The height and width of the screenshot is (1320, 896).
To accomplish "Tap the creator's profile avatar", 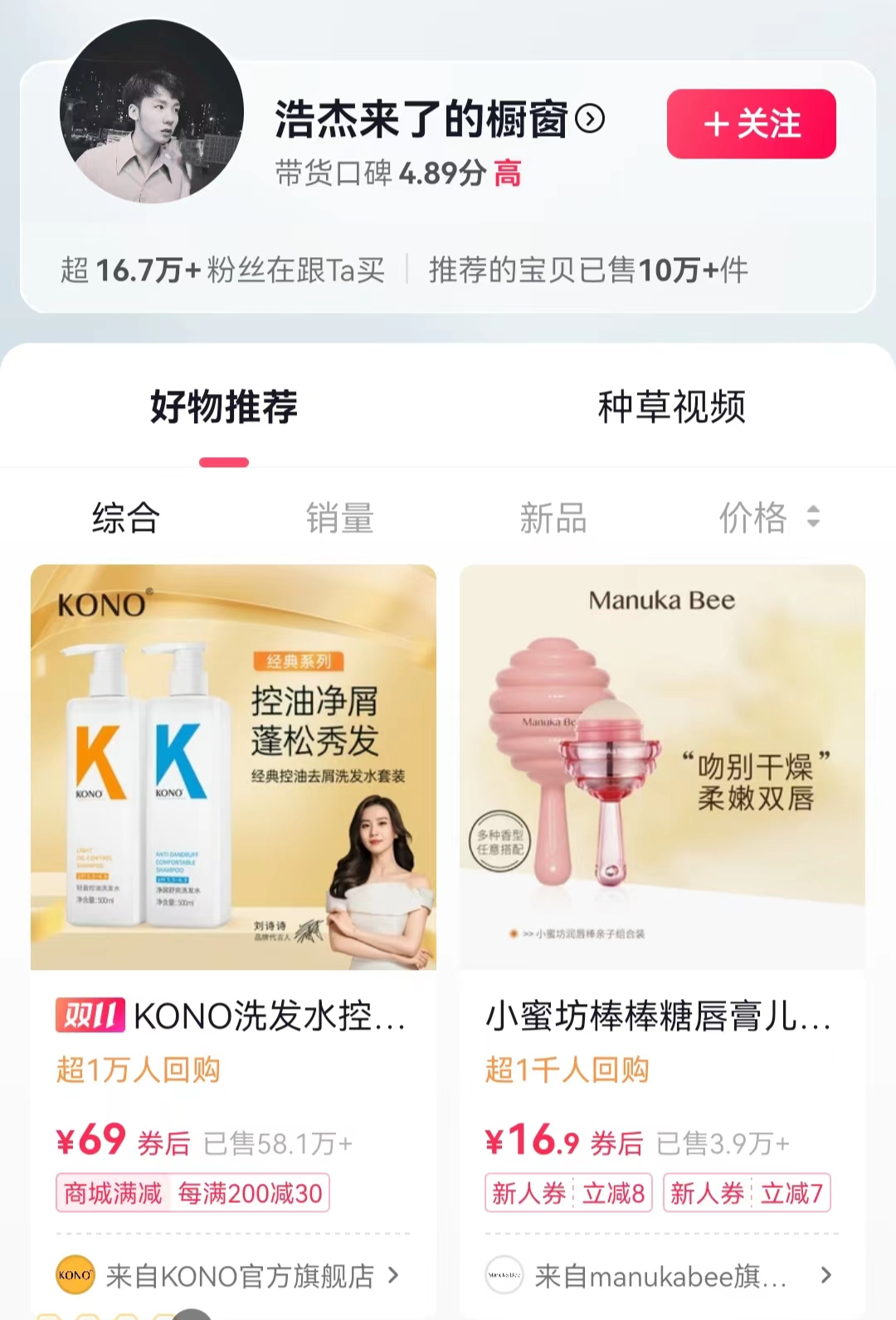I will pos(152,112).
